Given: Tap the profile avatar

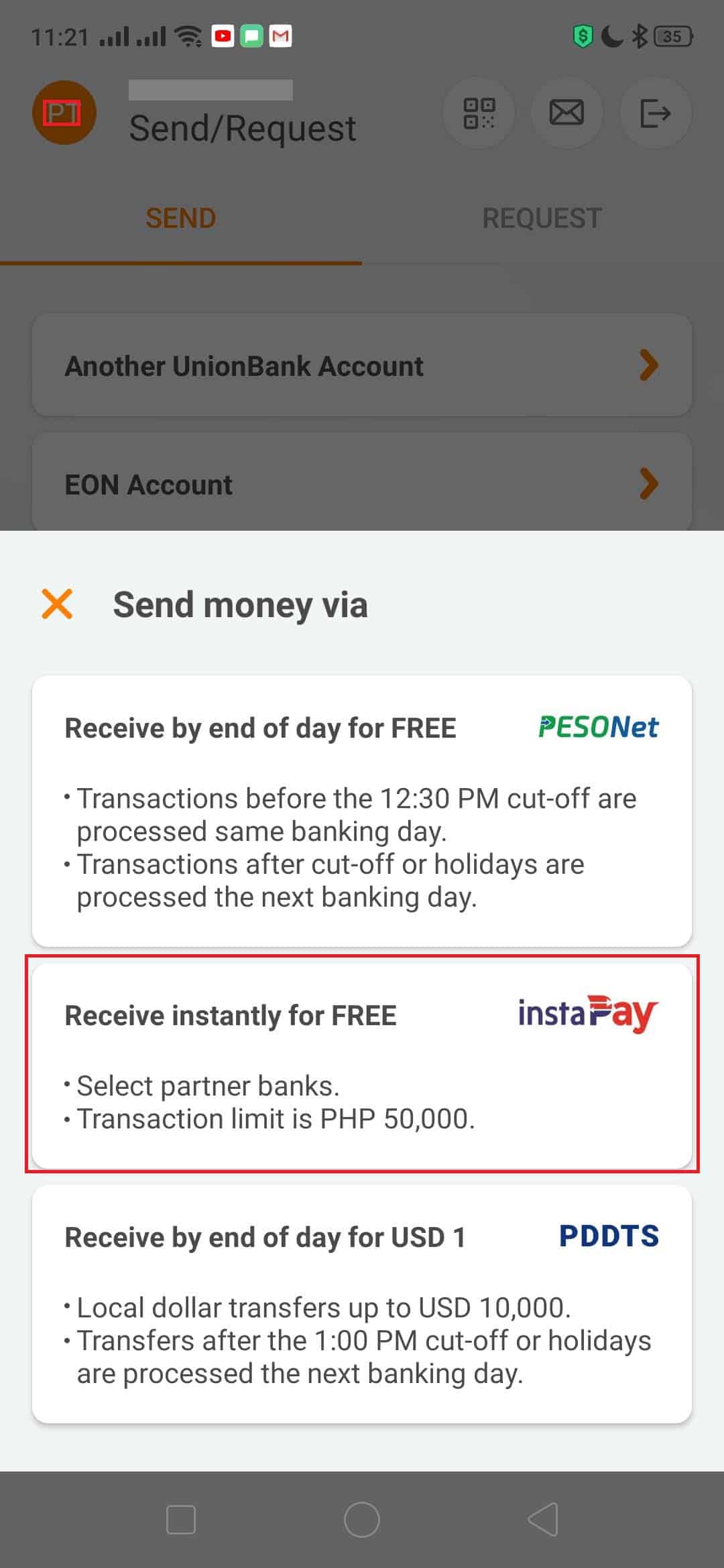Looking at the screenshot, I should point(64,113).
